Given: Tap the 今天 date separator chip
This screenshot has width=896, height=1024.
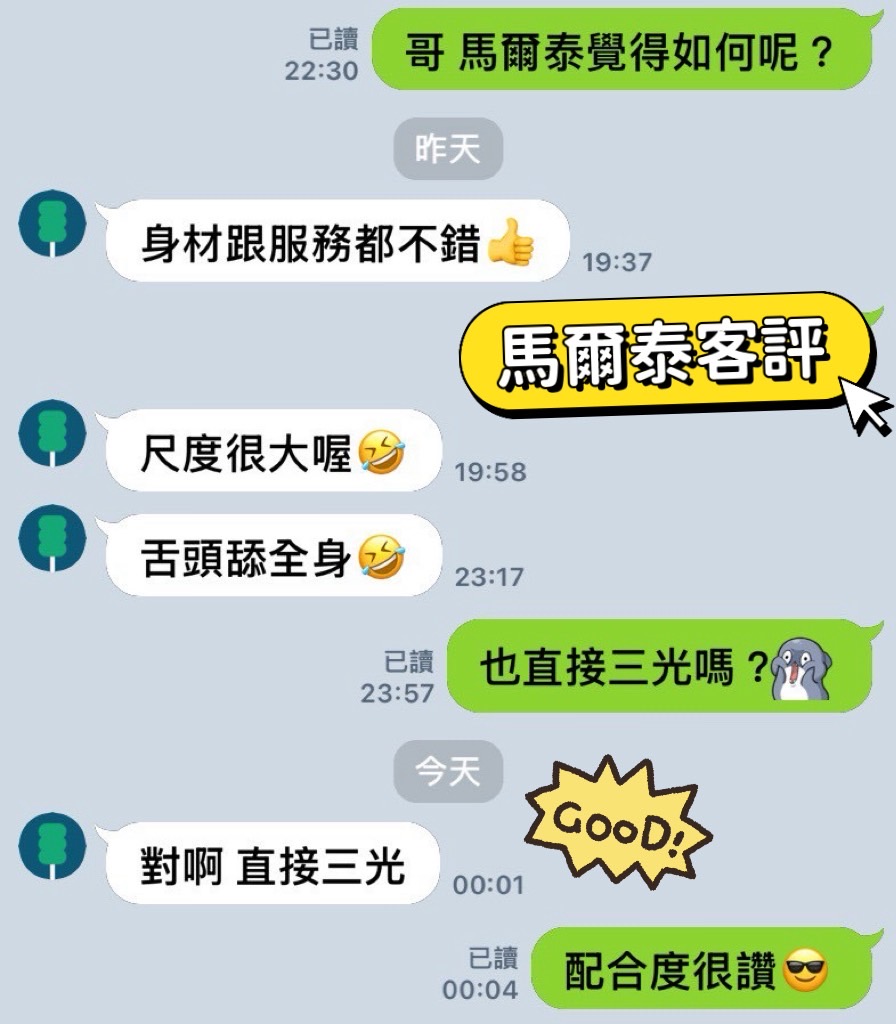Looking at the screenshot, I should (x=448, y=768).
